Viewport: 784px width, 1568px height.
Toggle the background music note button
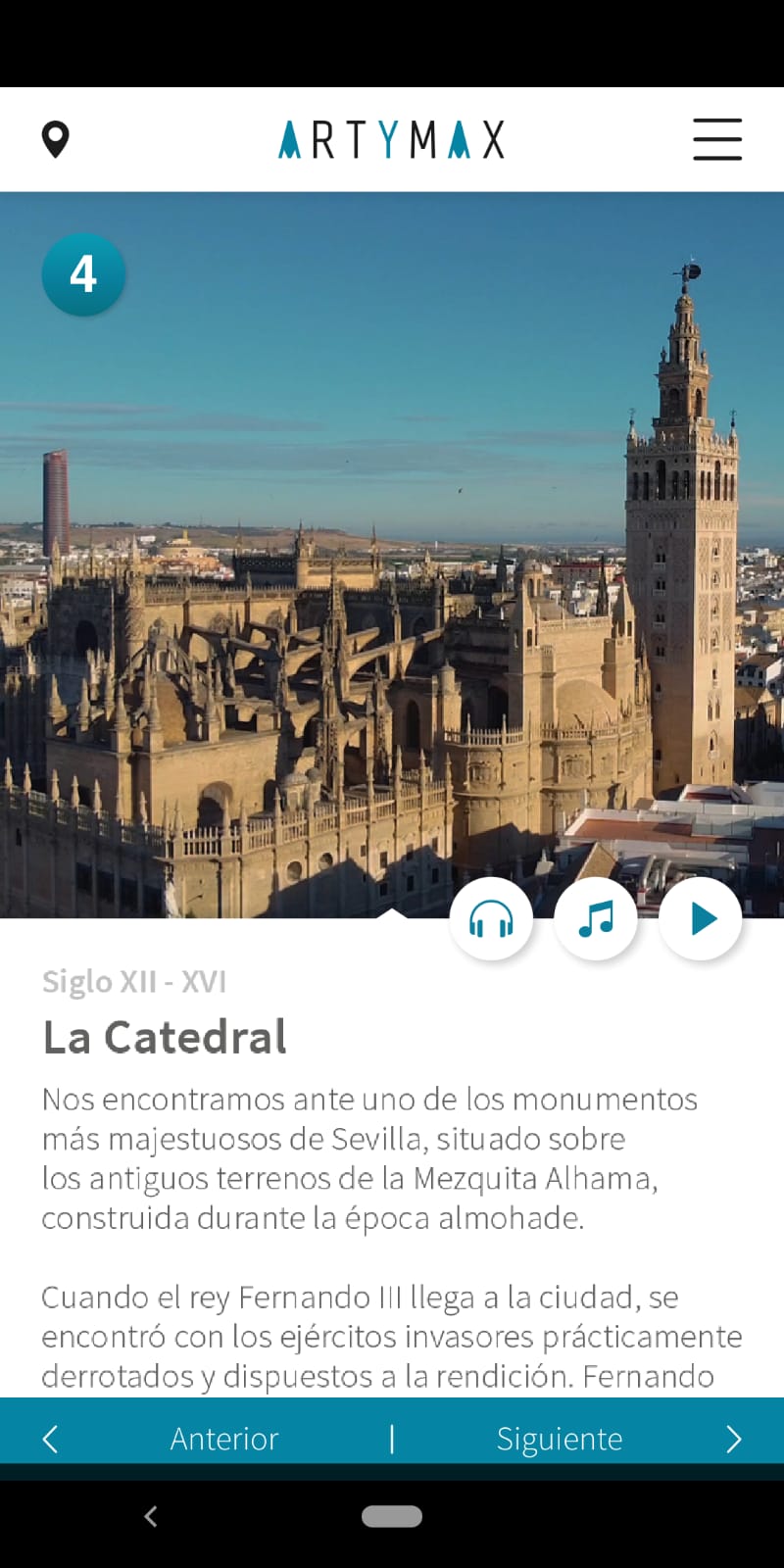click(596, 919)
